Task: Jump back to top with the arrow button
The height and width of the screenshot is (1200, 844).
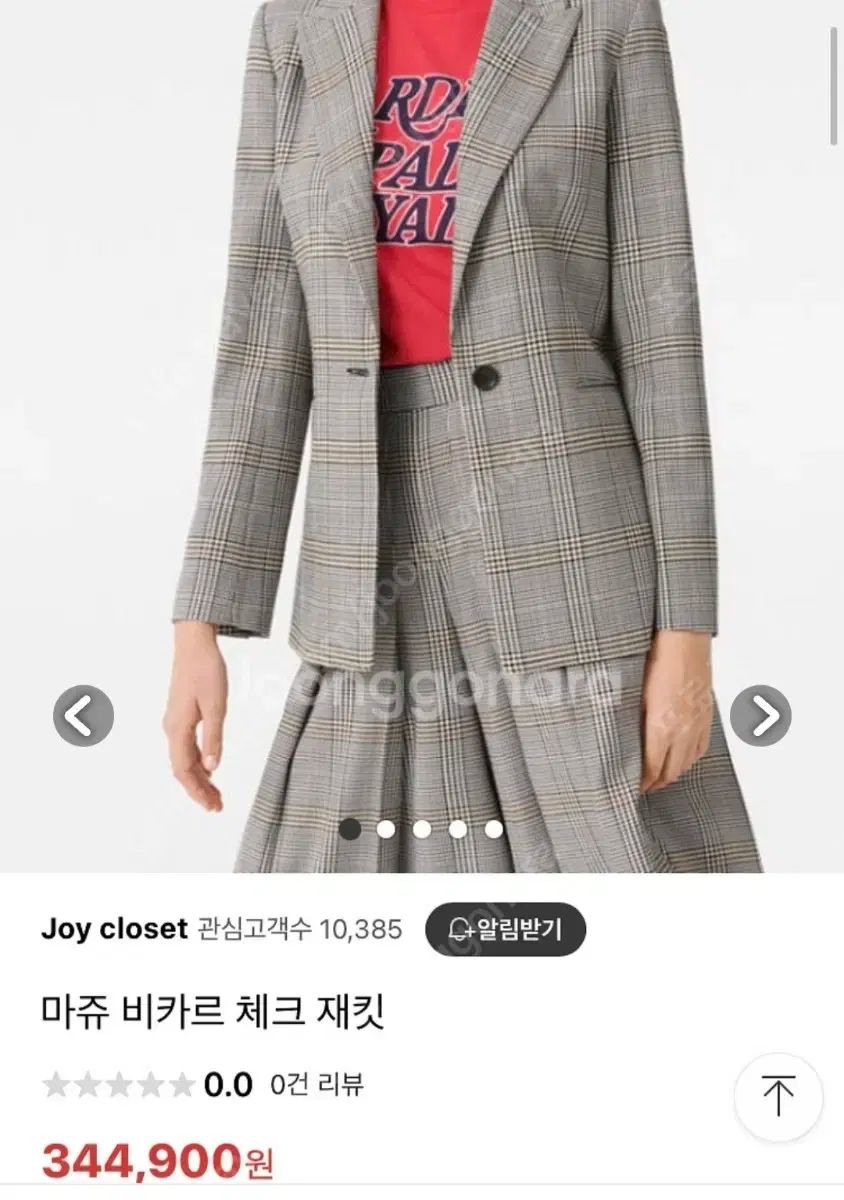Action: [778, 1098]
